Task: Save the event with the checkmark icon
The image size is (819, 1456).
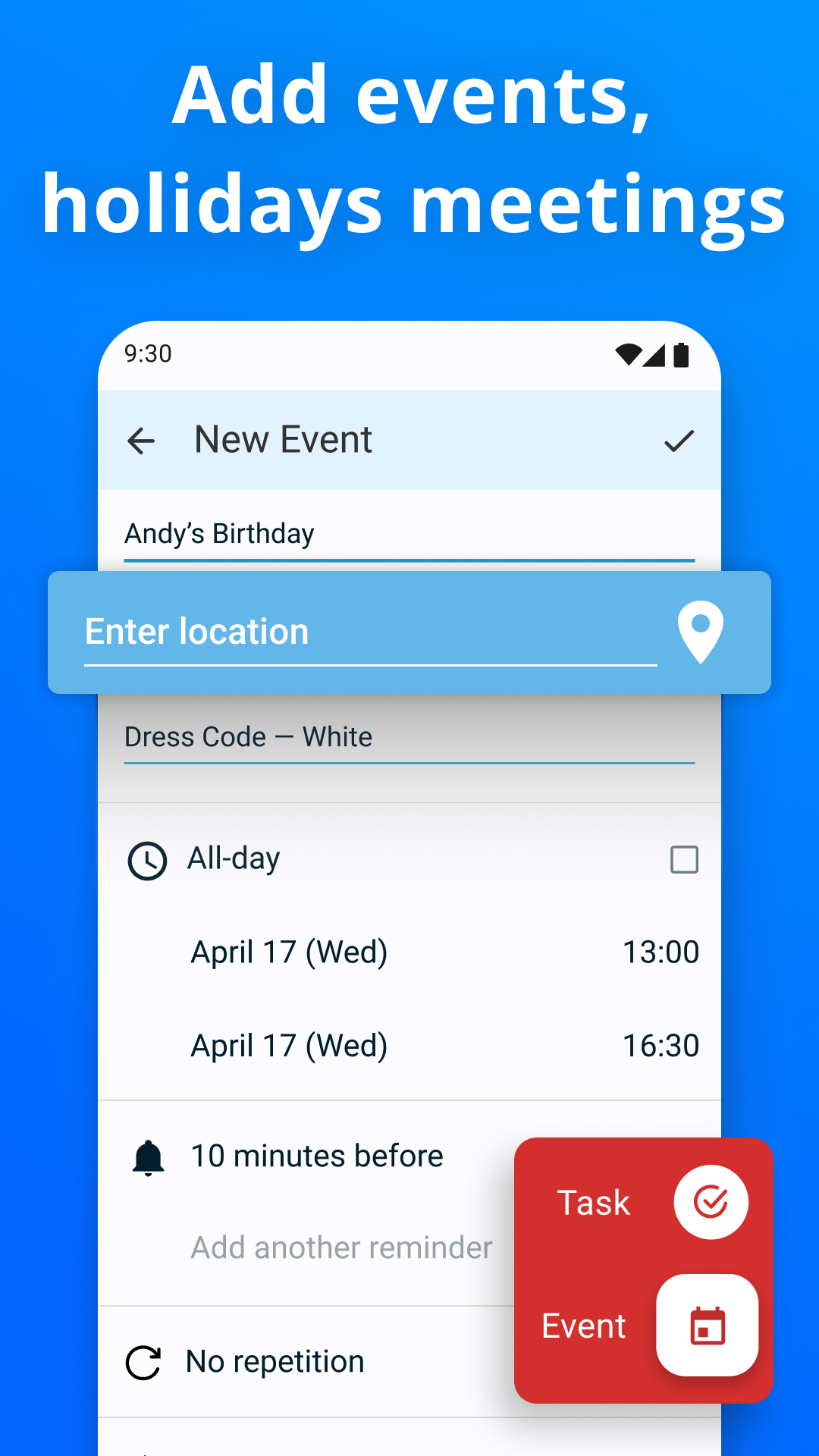Action: pos(677,441)
